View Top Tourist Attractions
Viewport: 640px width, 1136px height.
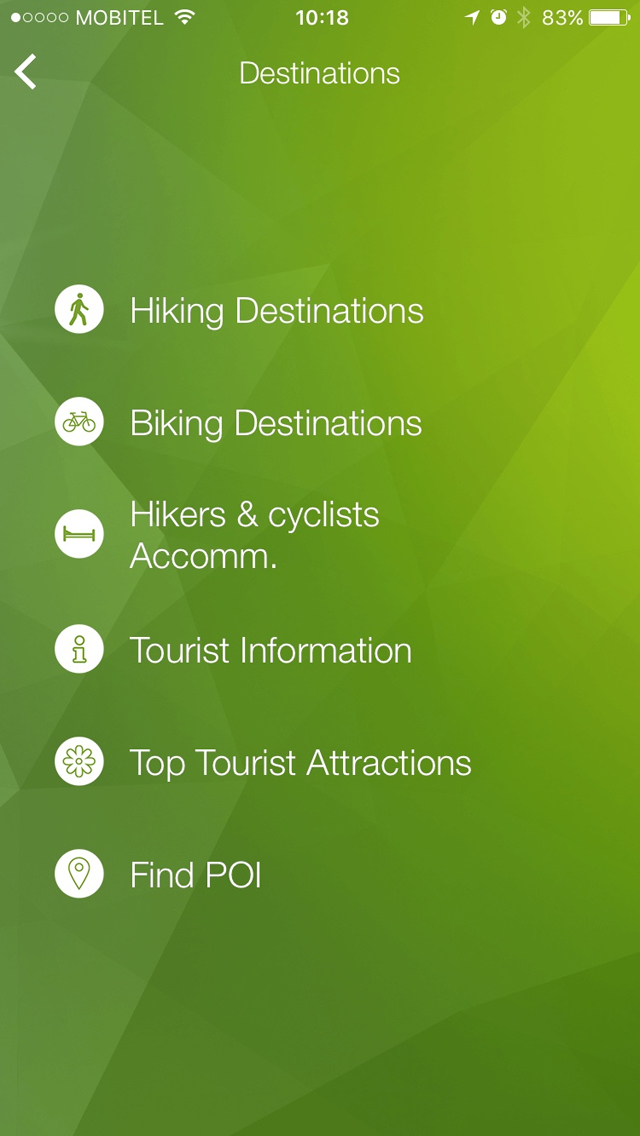point(263,762)
